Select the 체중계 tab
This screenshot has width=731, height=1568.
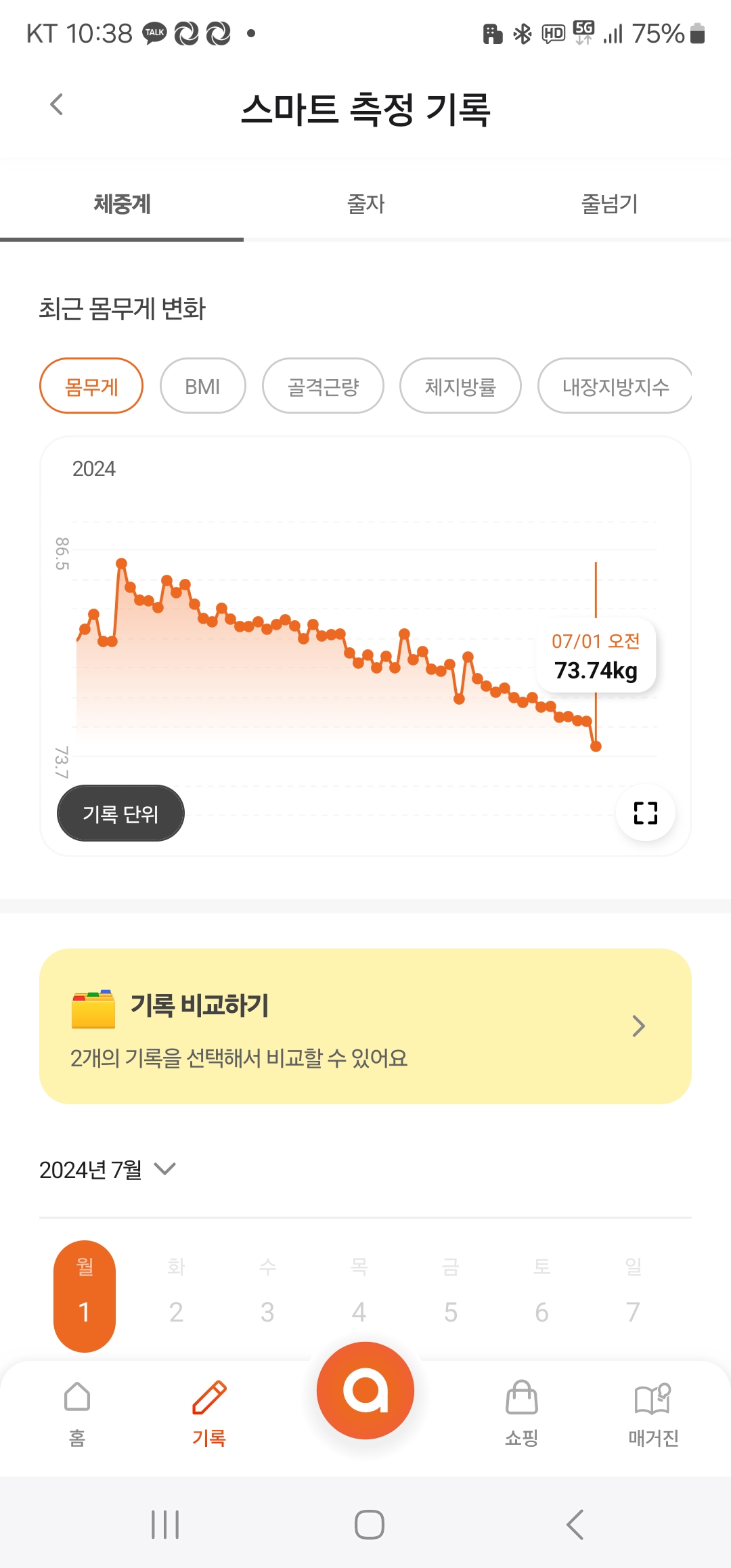122,203
